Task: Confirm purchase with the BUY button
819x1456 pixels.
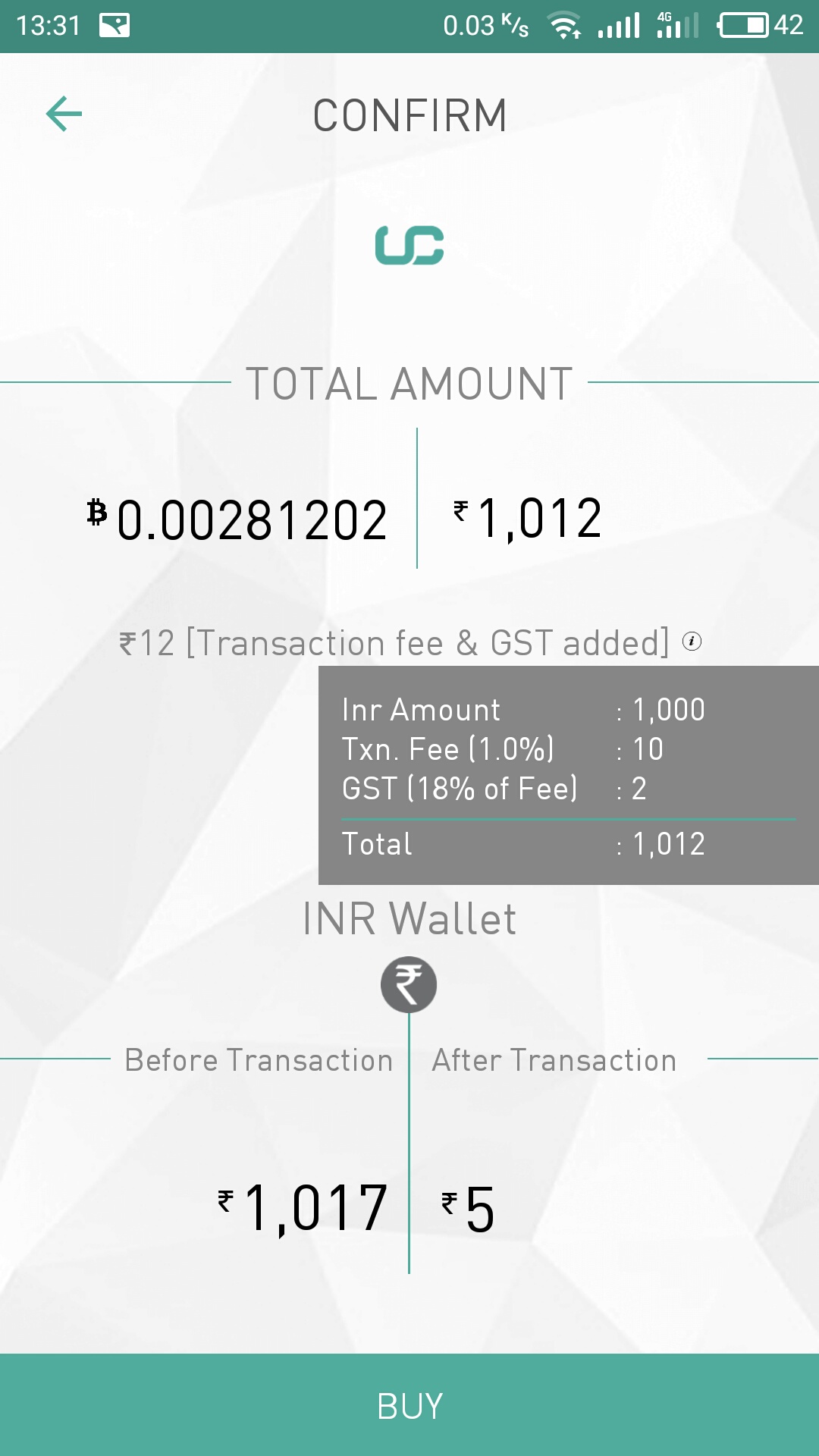Action: [409, 1405]
